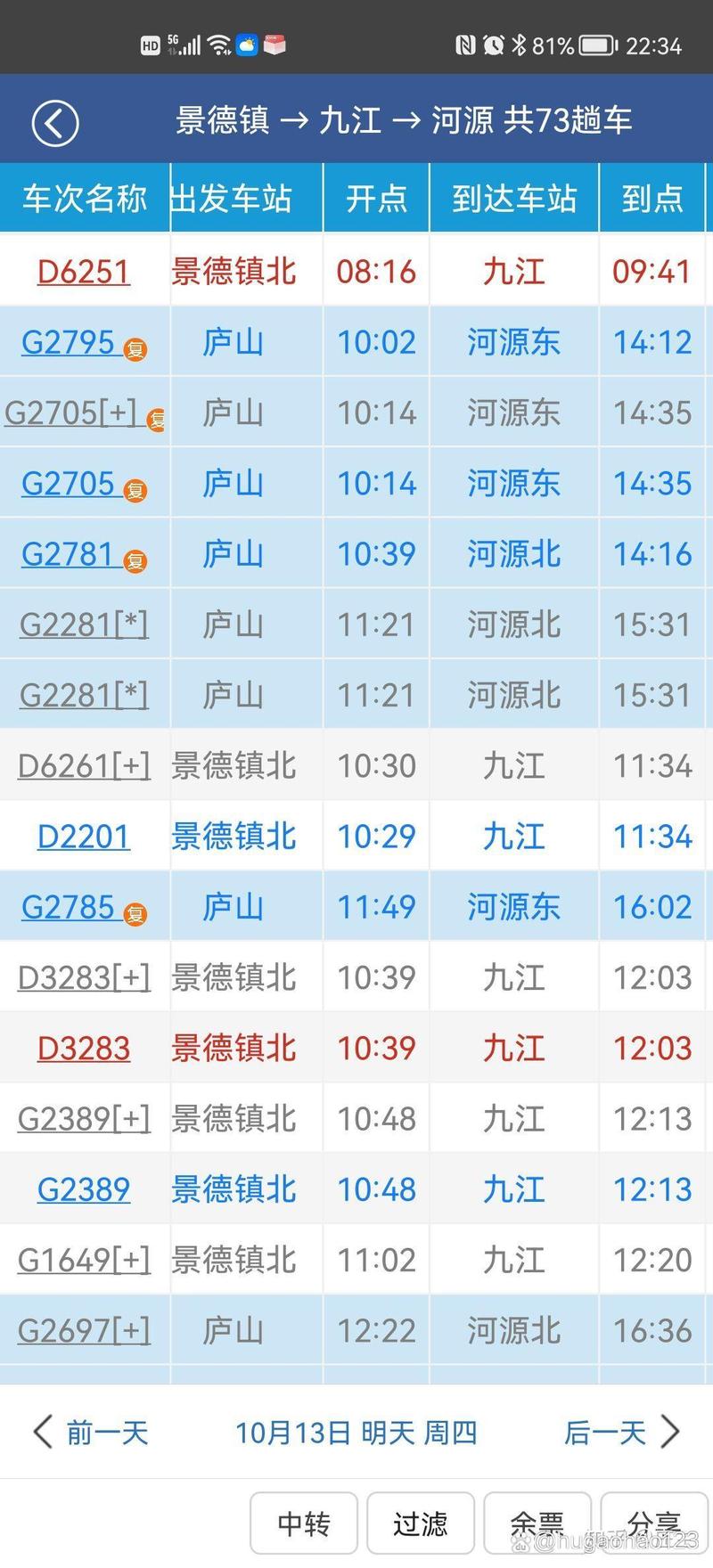Tap the 分享 share button
The height and width of the screenshot is (1568, 713).
[x=652, y=1523]
